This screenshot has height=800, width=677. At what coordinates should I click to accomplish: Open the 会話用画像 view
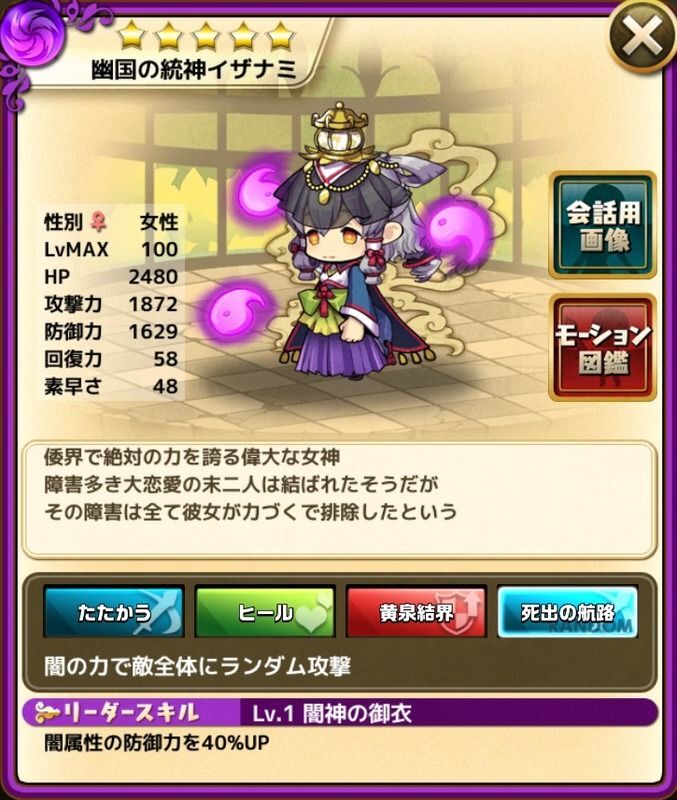[x=602, y=226]
